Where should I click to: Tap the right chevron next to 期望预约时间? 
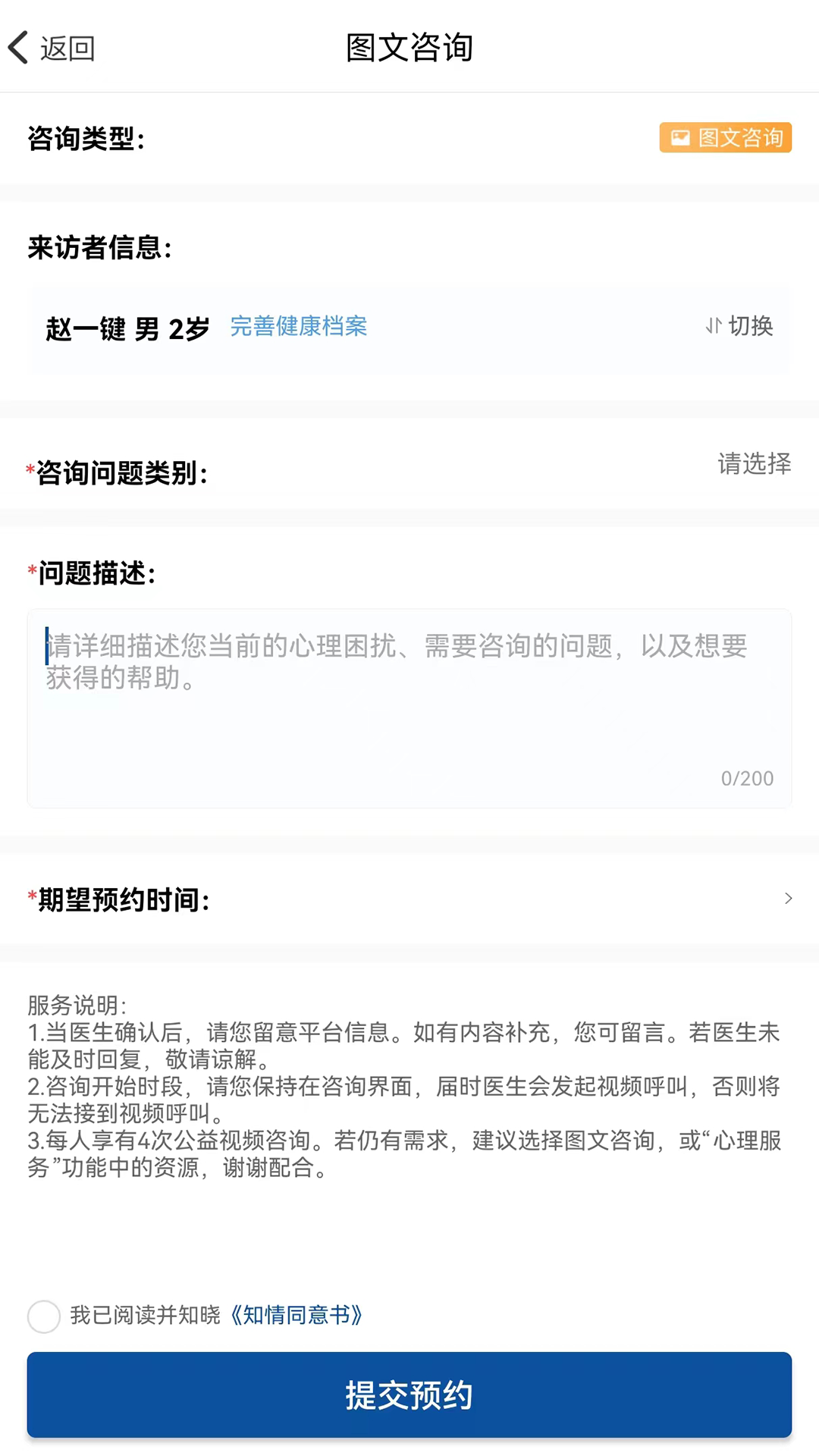788,899
